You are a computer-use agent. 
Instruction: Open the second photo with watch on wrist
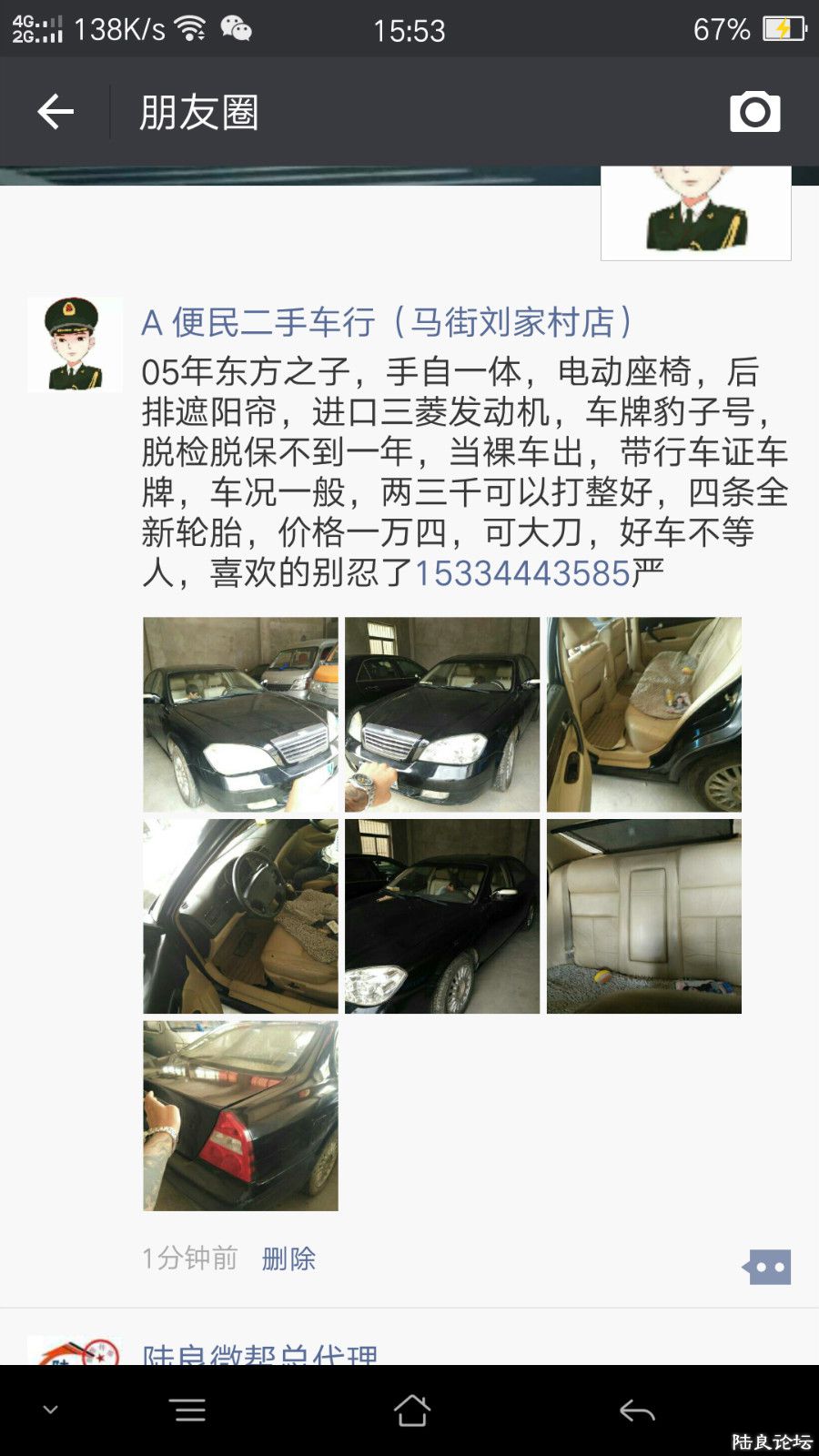[x=442, y=714]
